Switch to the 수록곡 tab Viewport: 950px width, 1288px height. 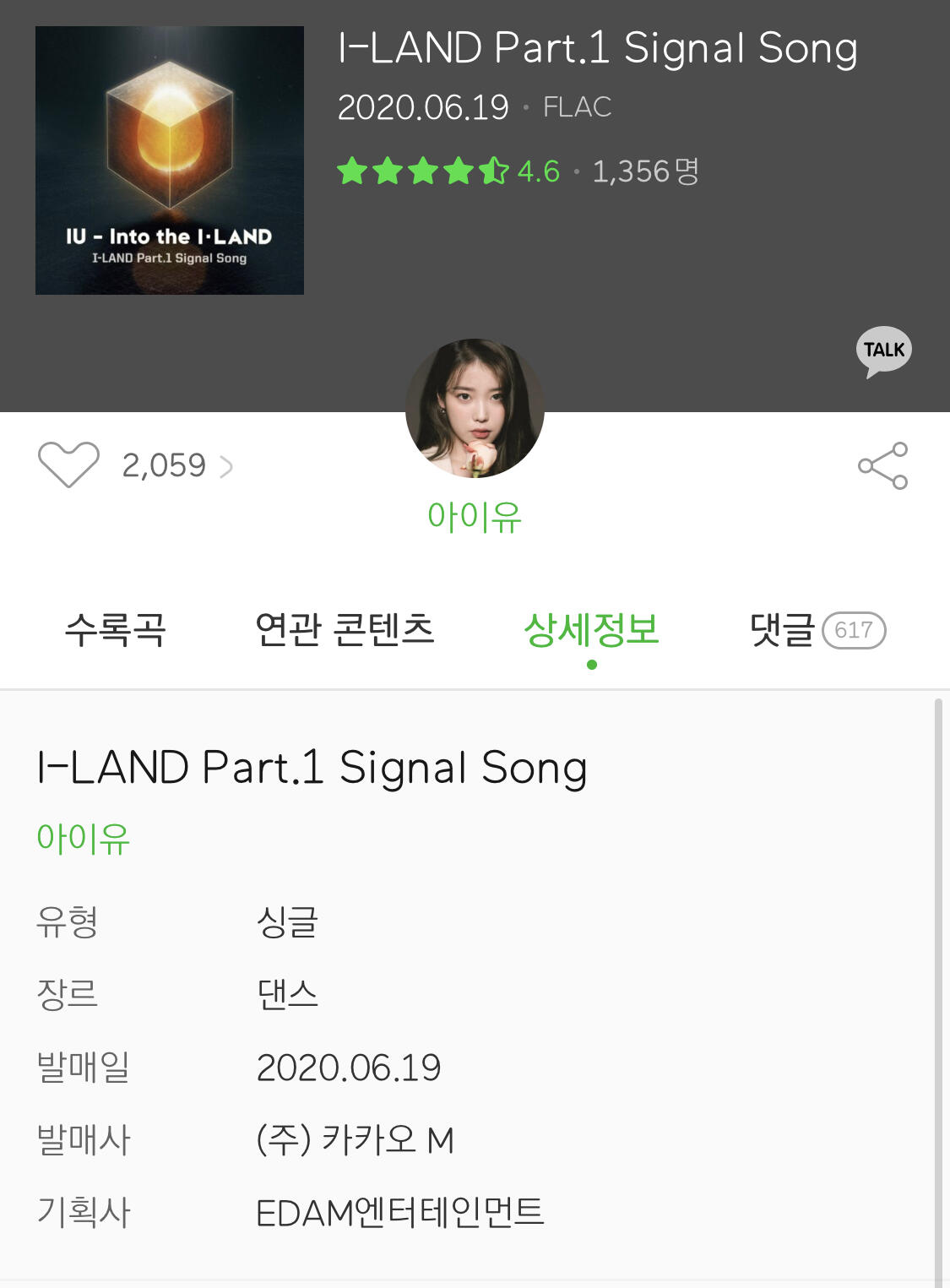pyautogui.click(x=116, y=630)
